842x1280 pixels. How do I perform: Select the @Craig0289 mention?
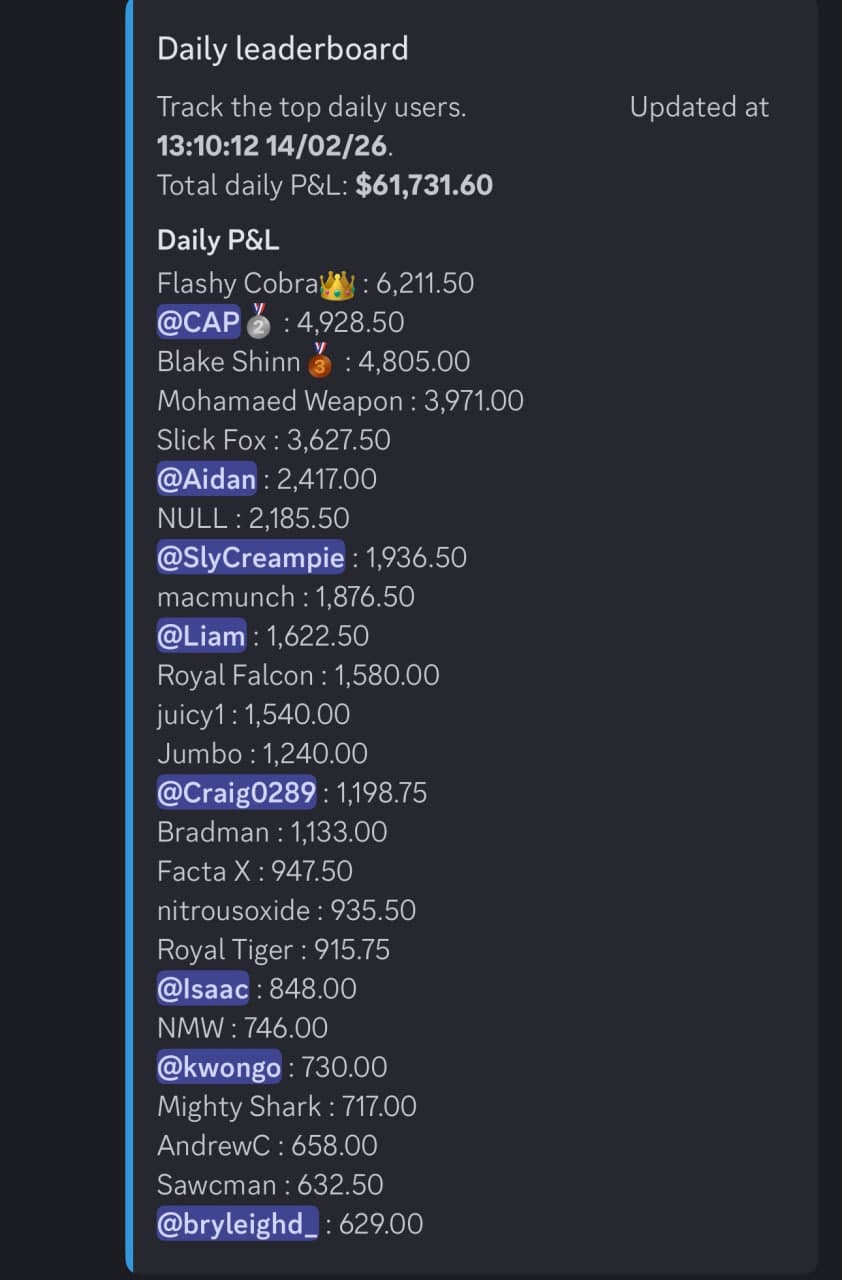pyautogui.click(x=236, y=792)
